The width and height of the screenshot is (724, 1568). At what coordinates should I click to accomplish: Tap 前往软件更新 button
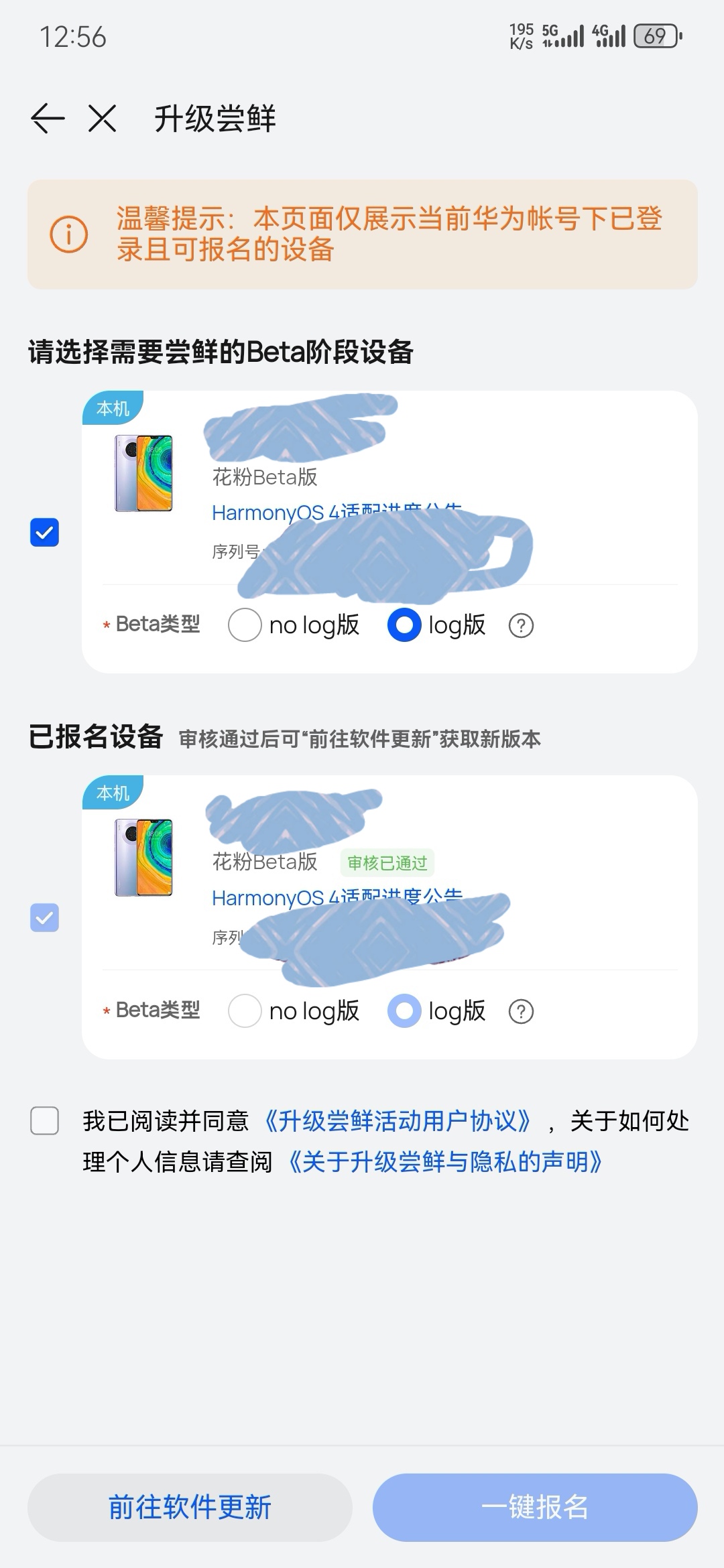point(190,1507)
